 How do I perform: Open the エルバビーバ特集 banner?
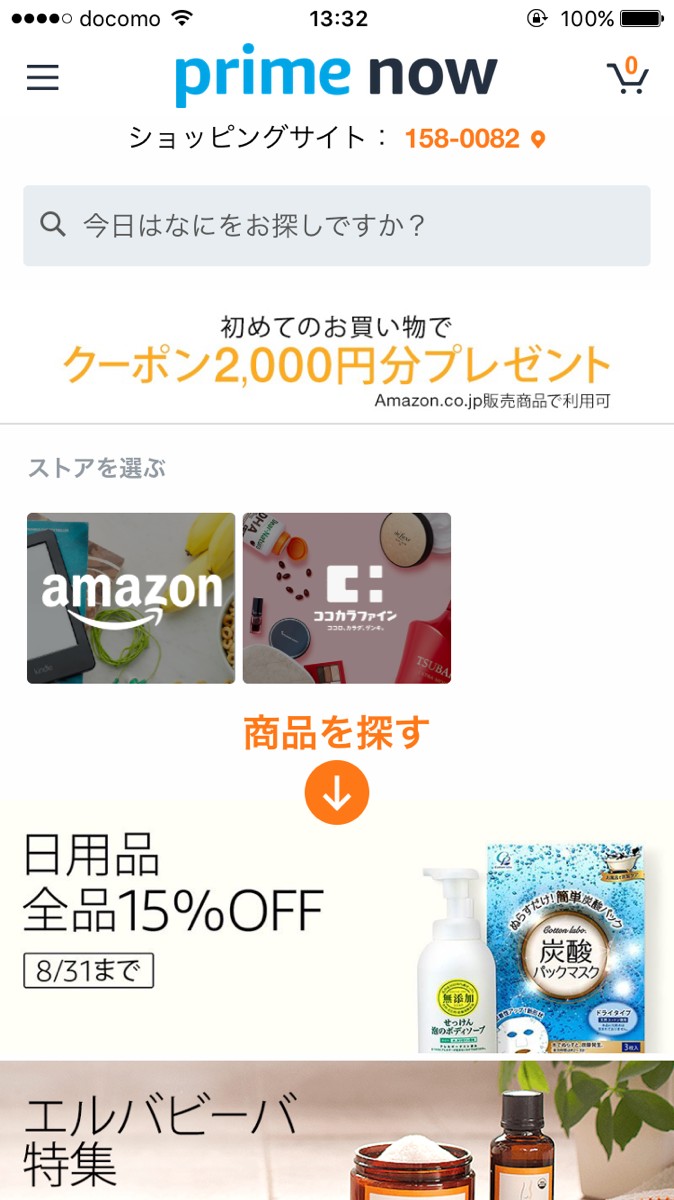[x=337, y=1135]
